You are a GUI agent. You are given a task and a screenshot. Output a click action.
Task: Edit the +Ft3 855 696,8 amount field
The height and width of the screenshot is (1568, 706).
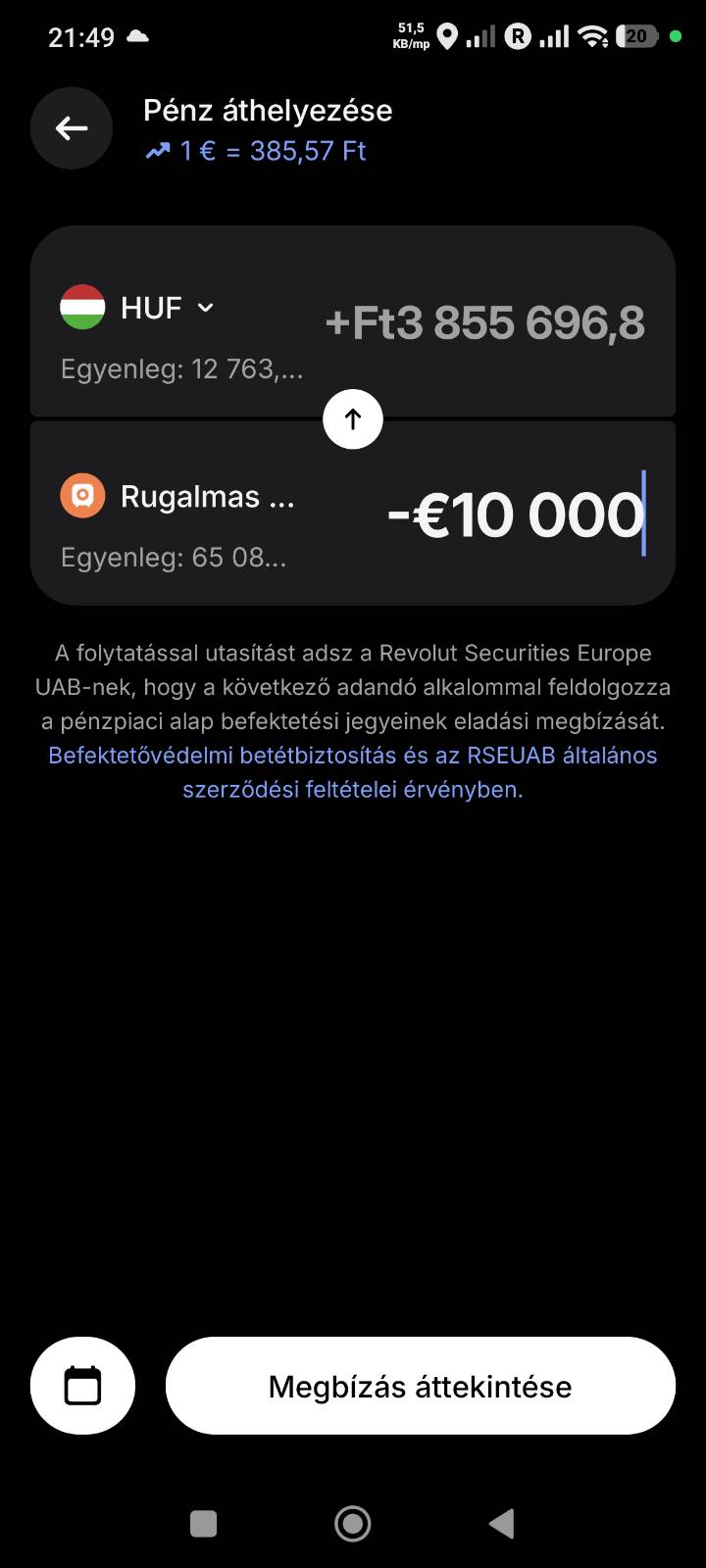coord(484,322)
